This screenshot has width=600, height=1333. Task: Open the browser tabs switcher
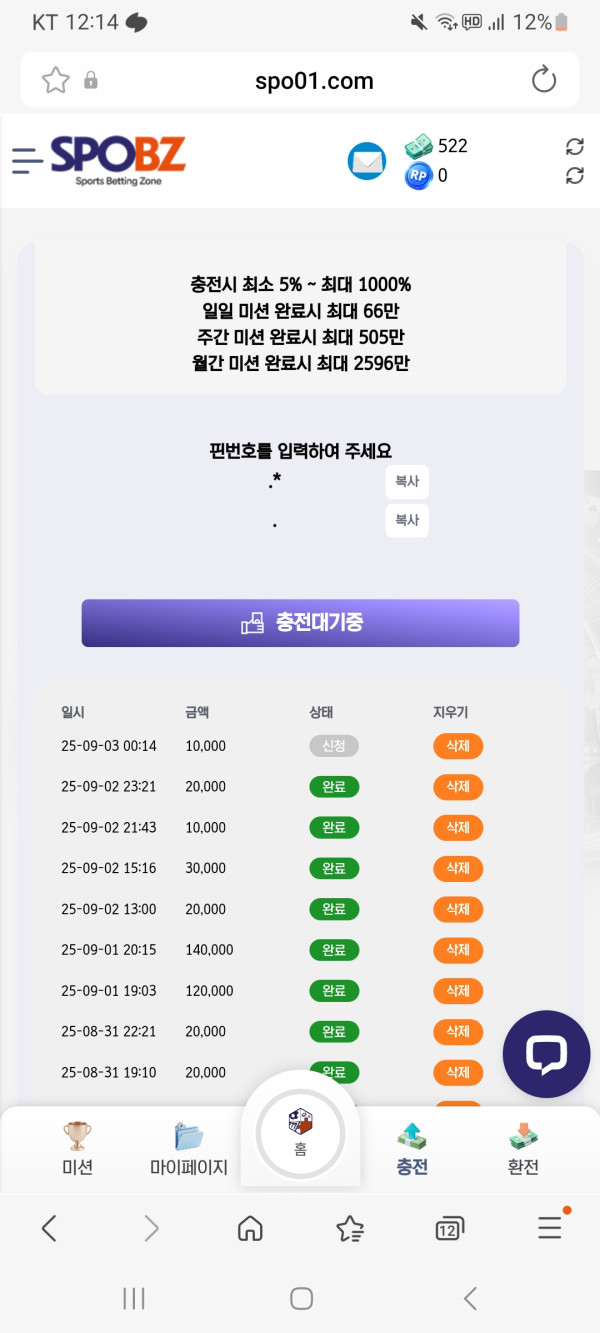pos(449,1229)
